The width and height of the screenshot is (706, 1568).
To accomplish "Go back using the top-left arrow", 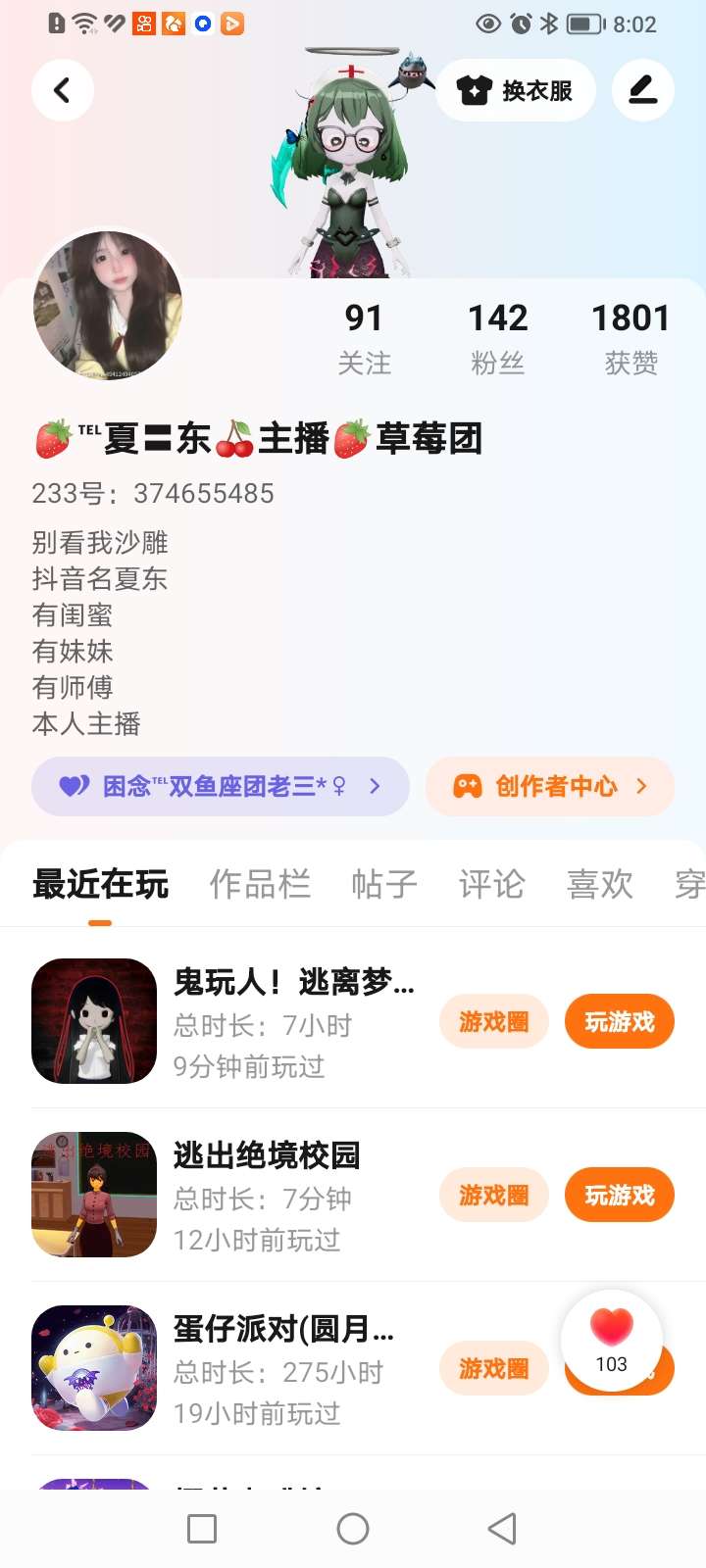I will coord(63,90).
